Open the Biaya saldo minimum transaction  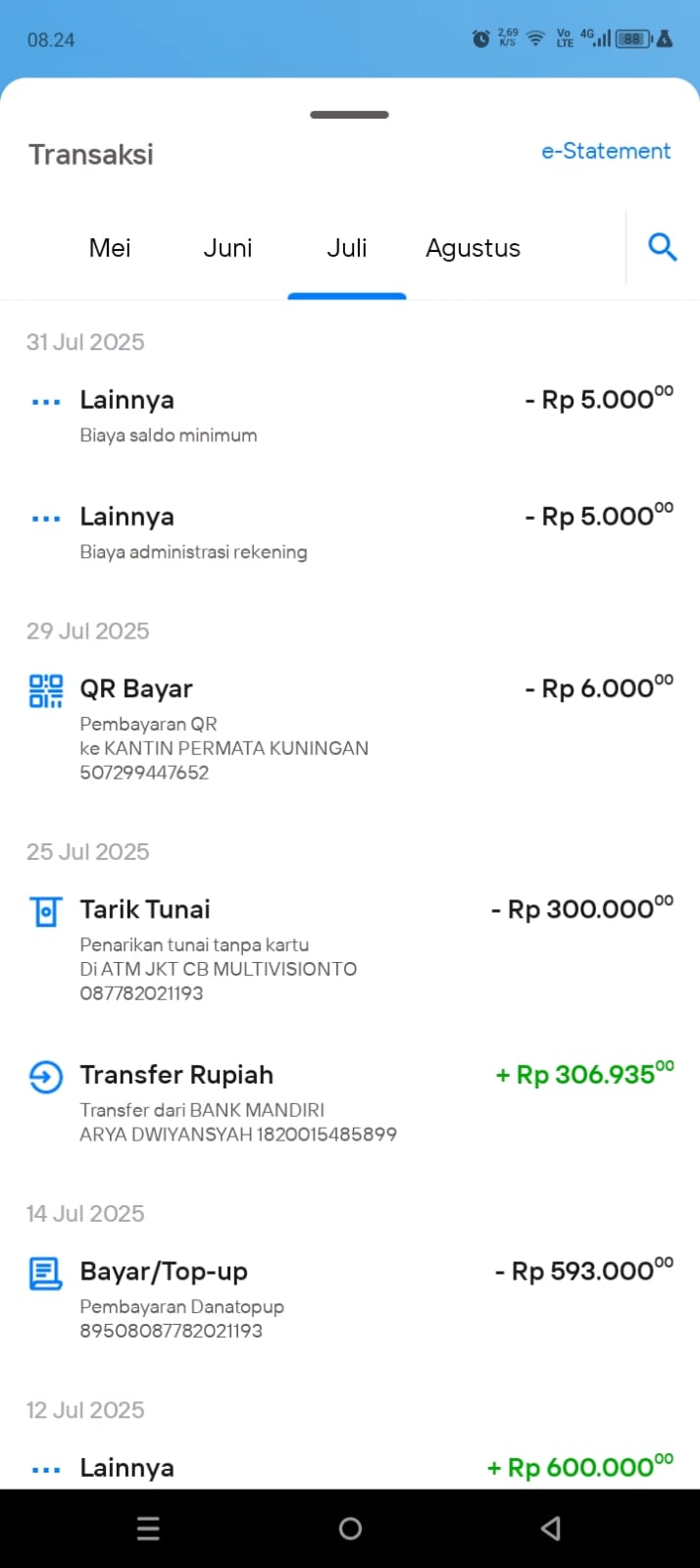coord(350,417)
